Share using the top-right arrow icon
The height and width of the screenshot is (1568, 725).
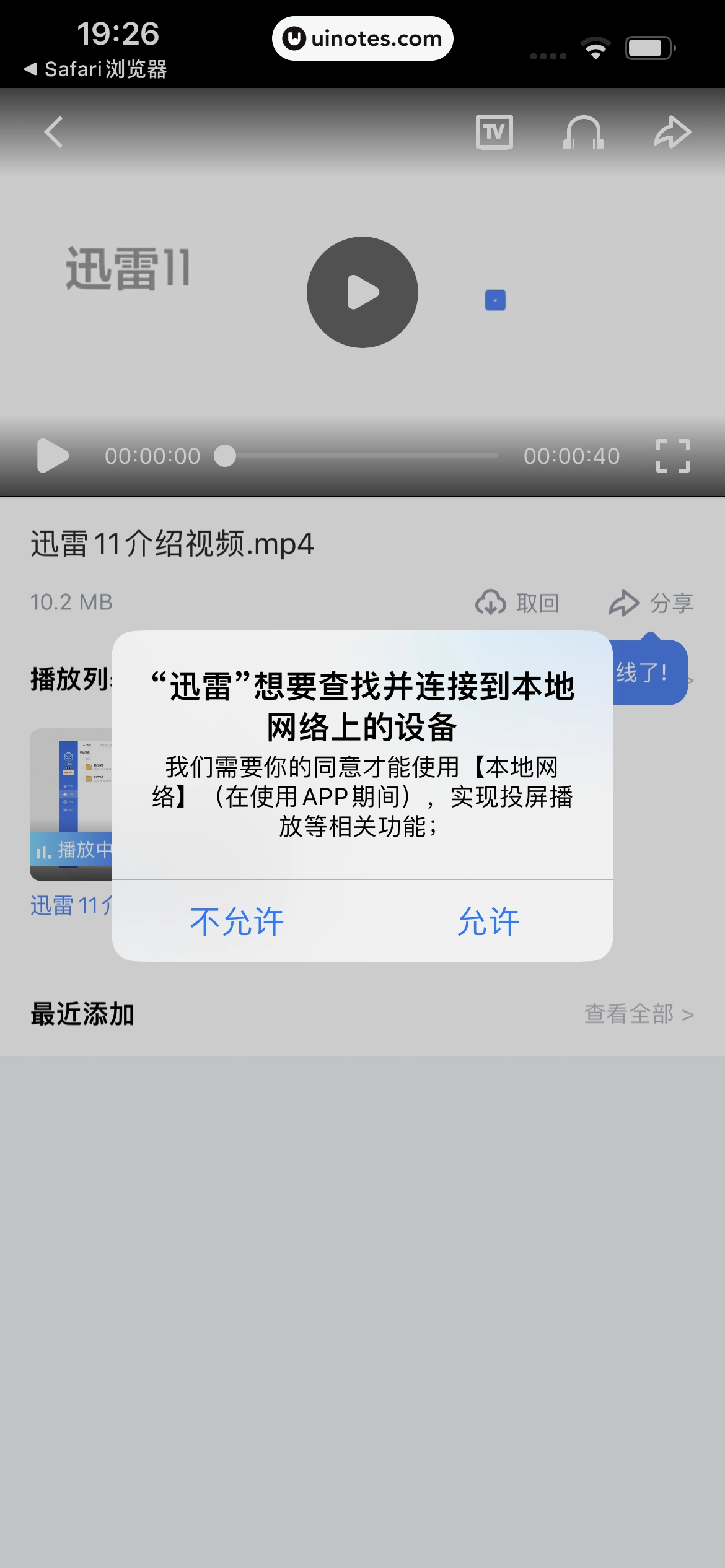pyautogui.click(x=672, y=132)
